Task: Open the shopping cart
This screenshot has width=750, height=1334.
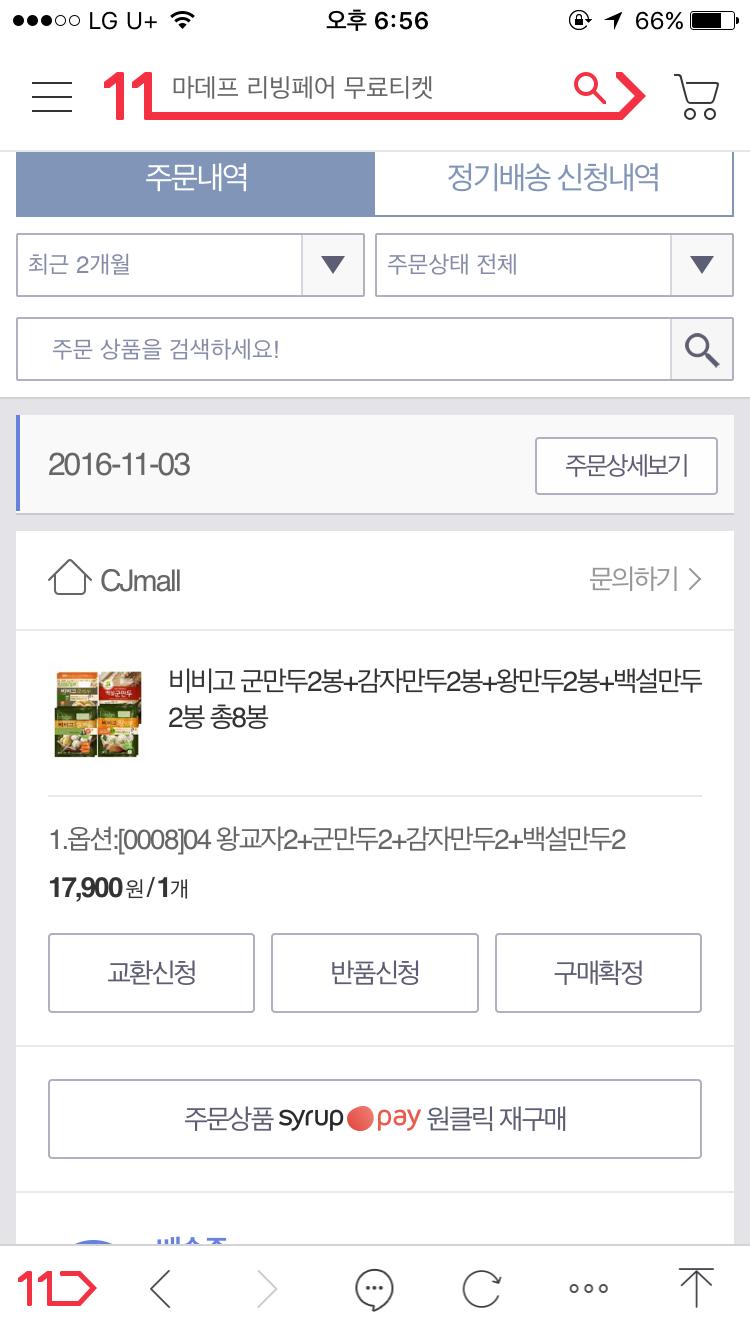Action: click(x=697, y=96)
